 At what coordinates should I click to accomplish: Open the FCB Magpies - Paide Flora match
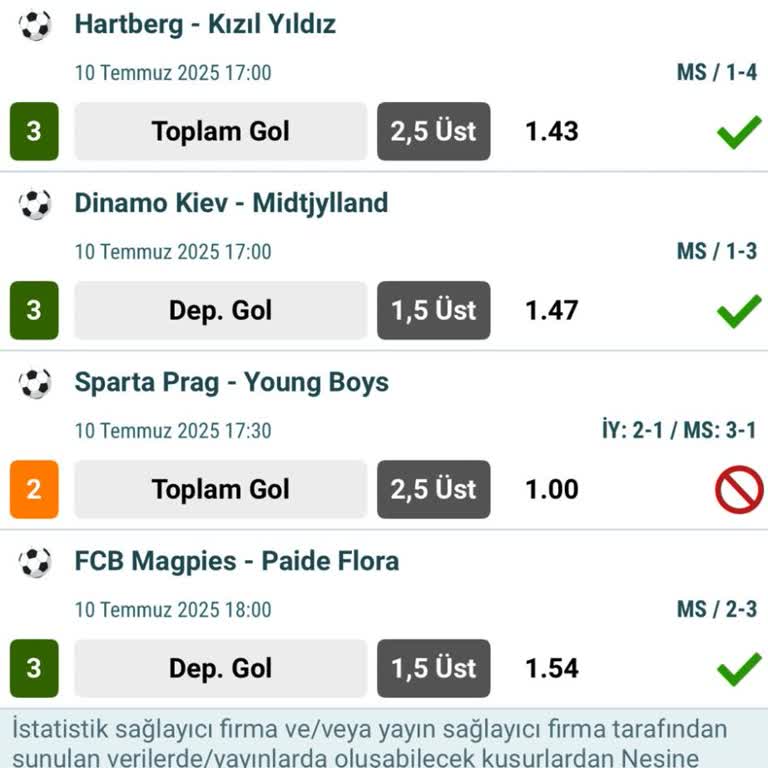[x=236, y=562]
